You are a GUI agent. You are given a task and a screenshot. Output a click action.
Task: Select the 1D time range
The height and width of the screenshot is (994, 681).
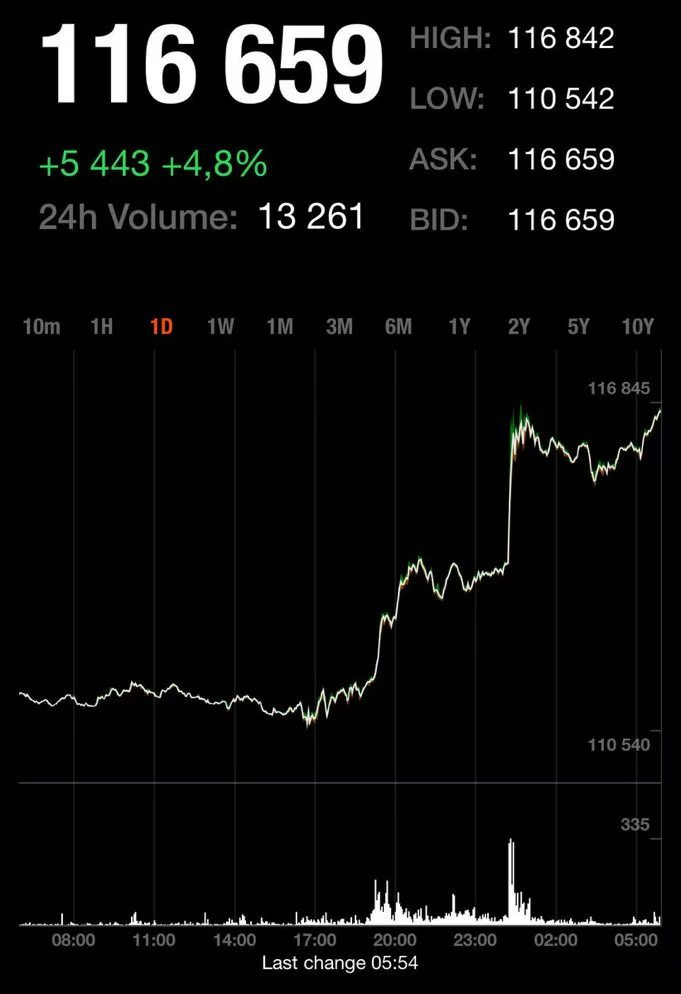(x=161, y=327)
